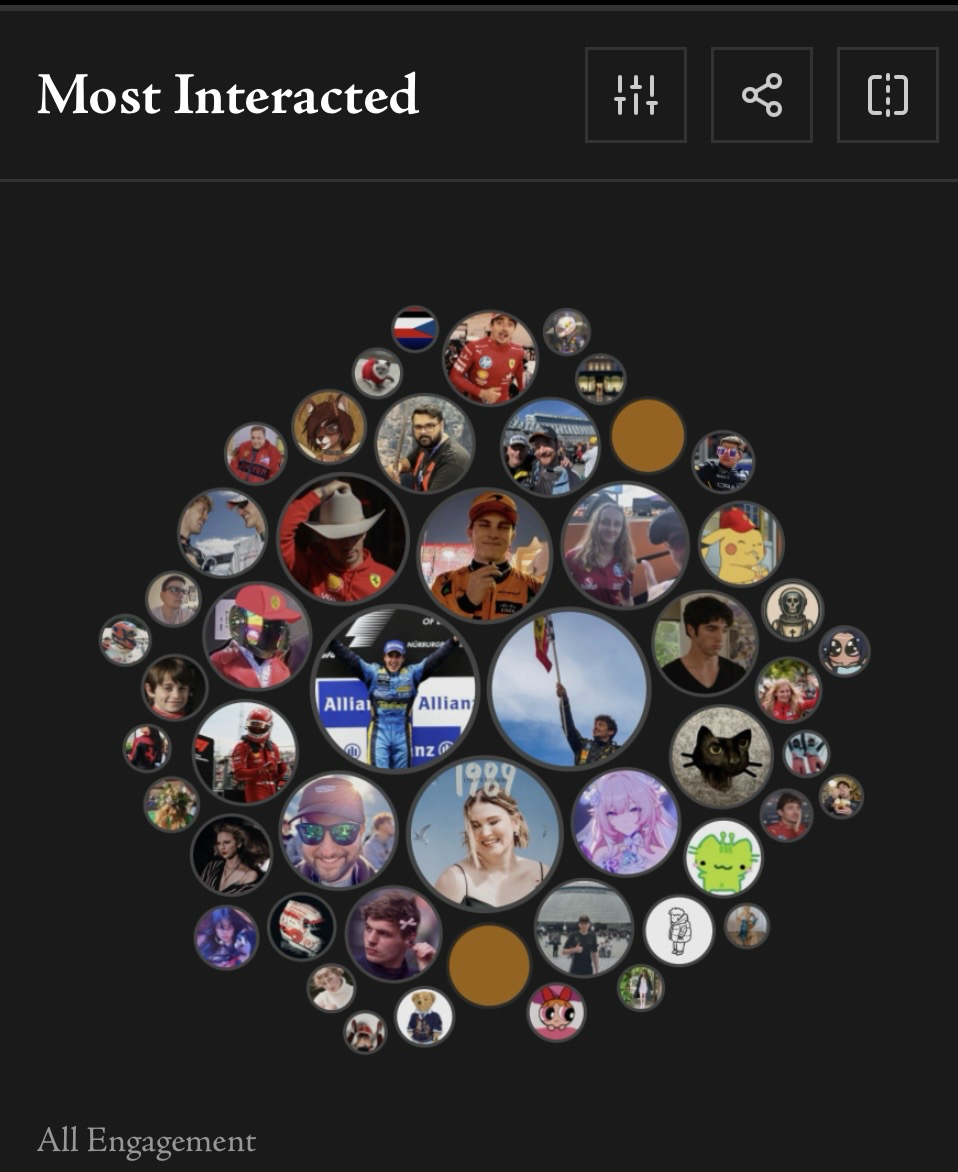
Task: Open the teddy bear avatar bubble
Action: (424, 1016)
